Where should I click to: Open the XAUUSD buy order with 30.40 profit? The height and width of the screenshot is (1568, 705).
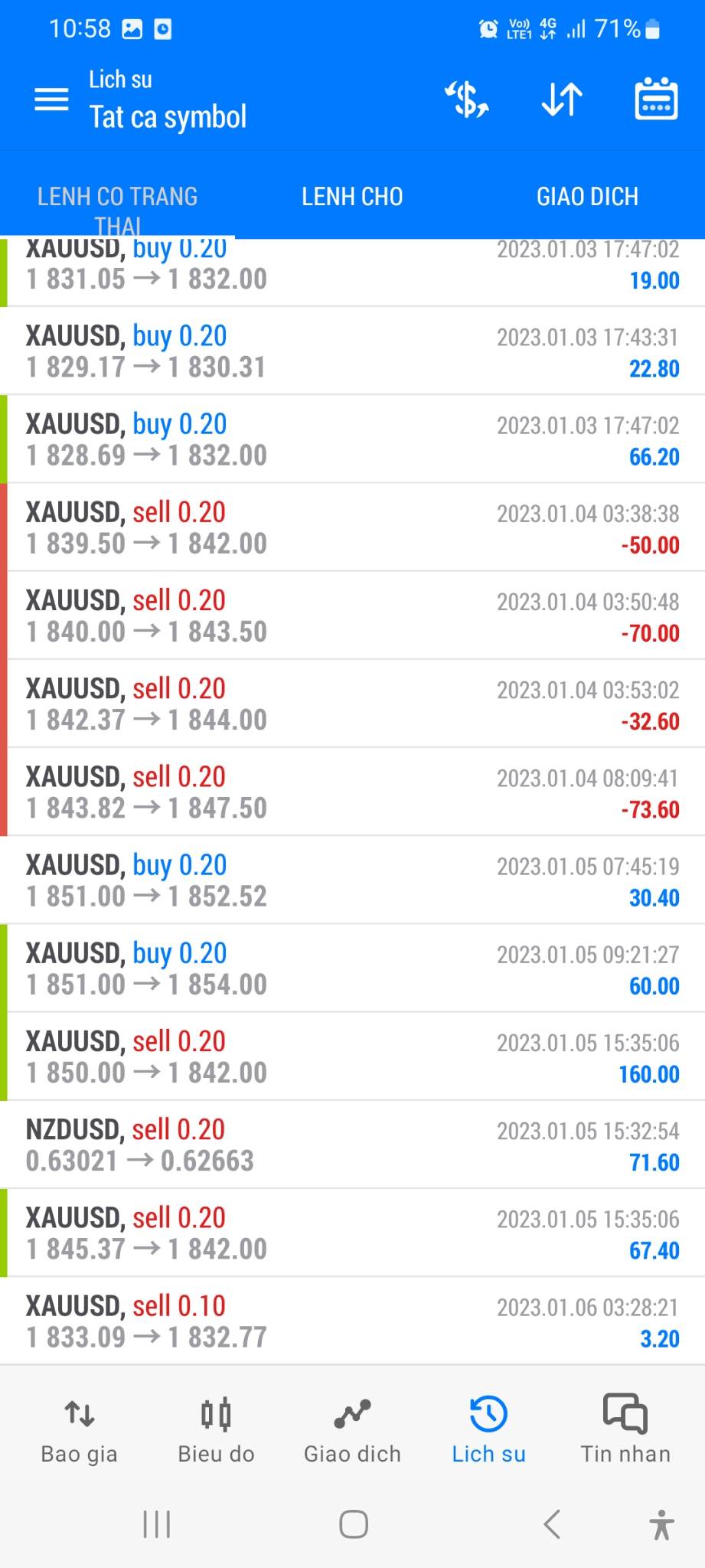tap(352, 880)
